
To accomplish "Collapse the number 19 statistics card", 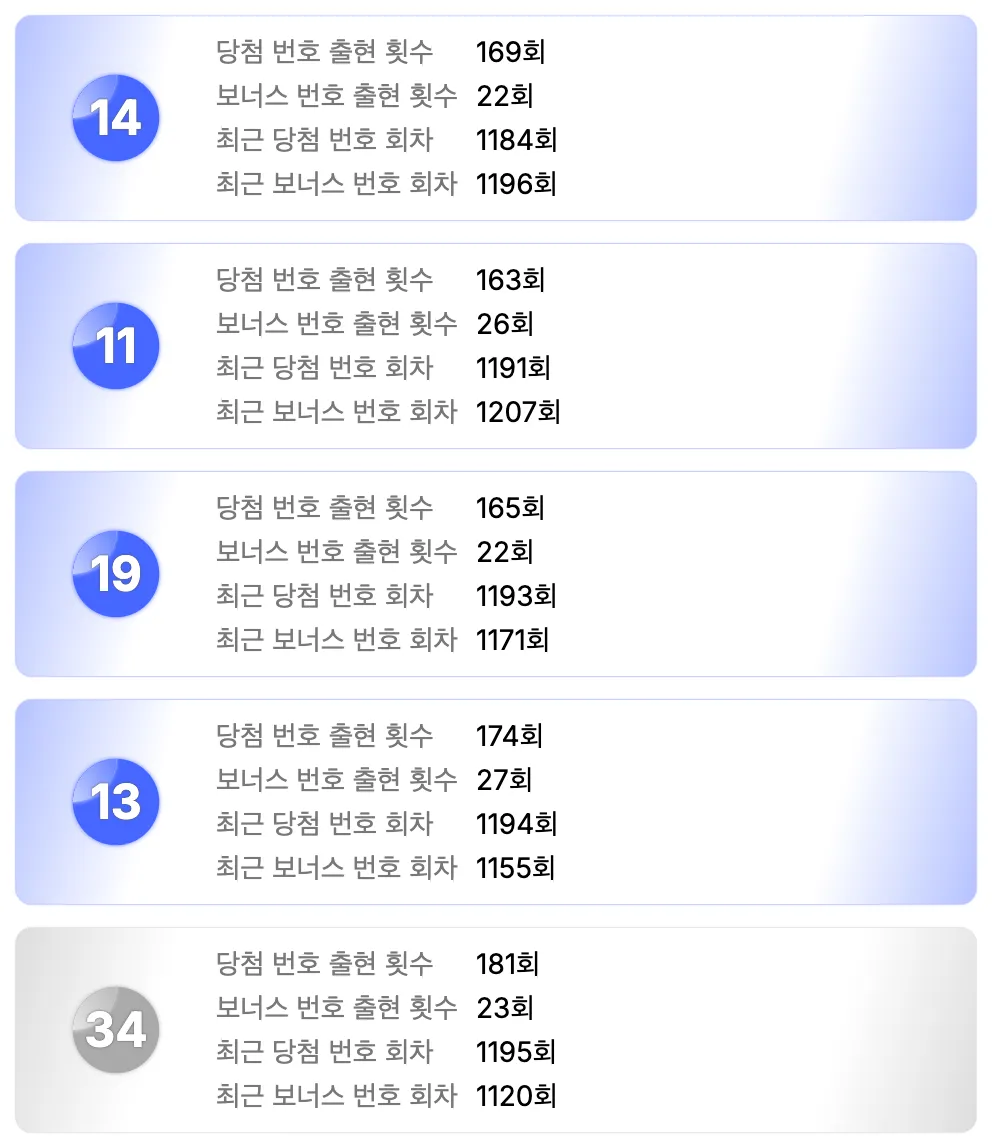I will tap(496, 573).
